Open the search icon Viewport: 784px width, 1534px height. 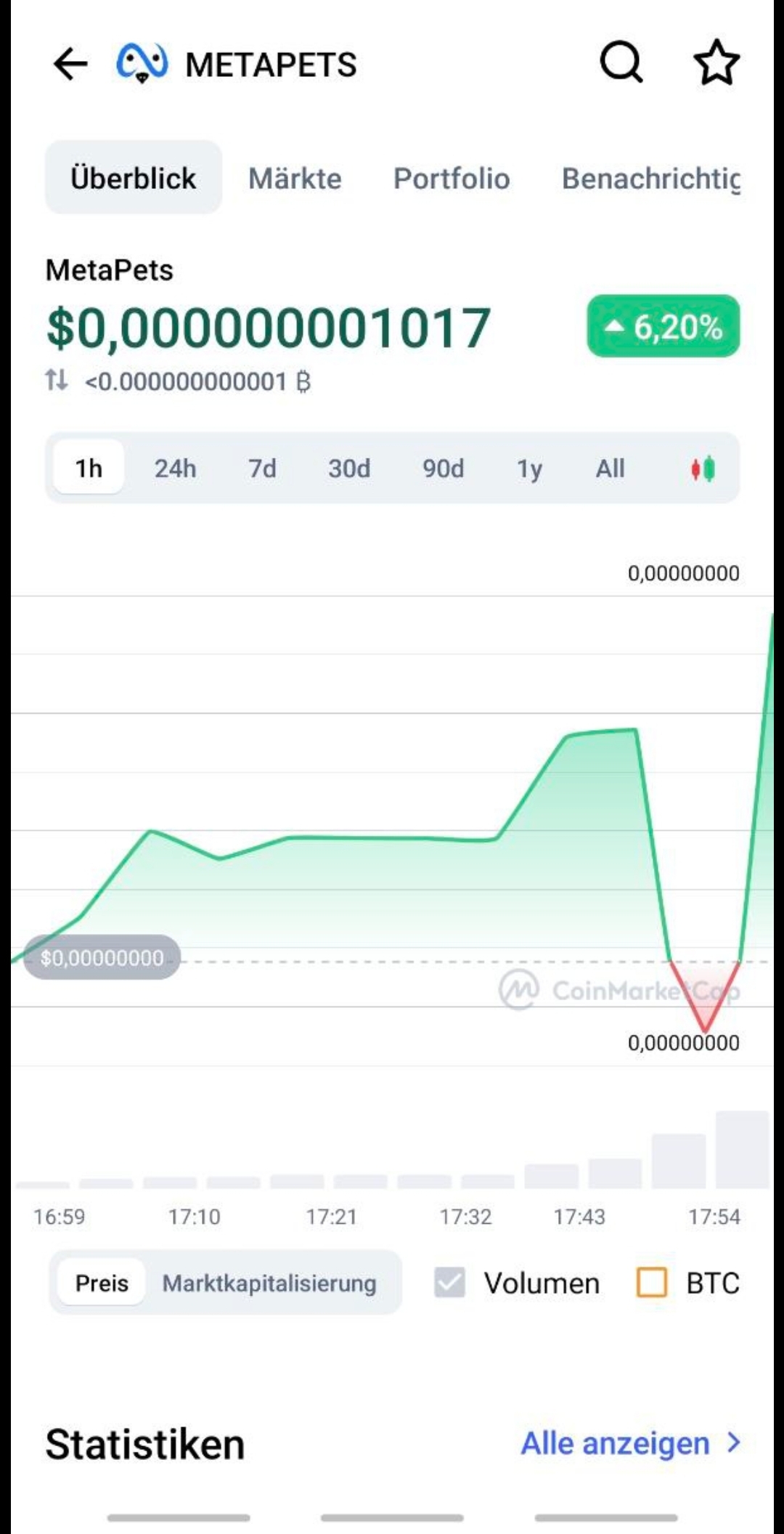(x=621, y=62)
